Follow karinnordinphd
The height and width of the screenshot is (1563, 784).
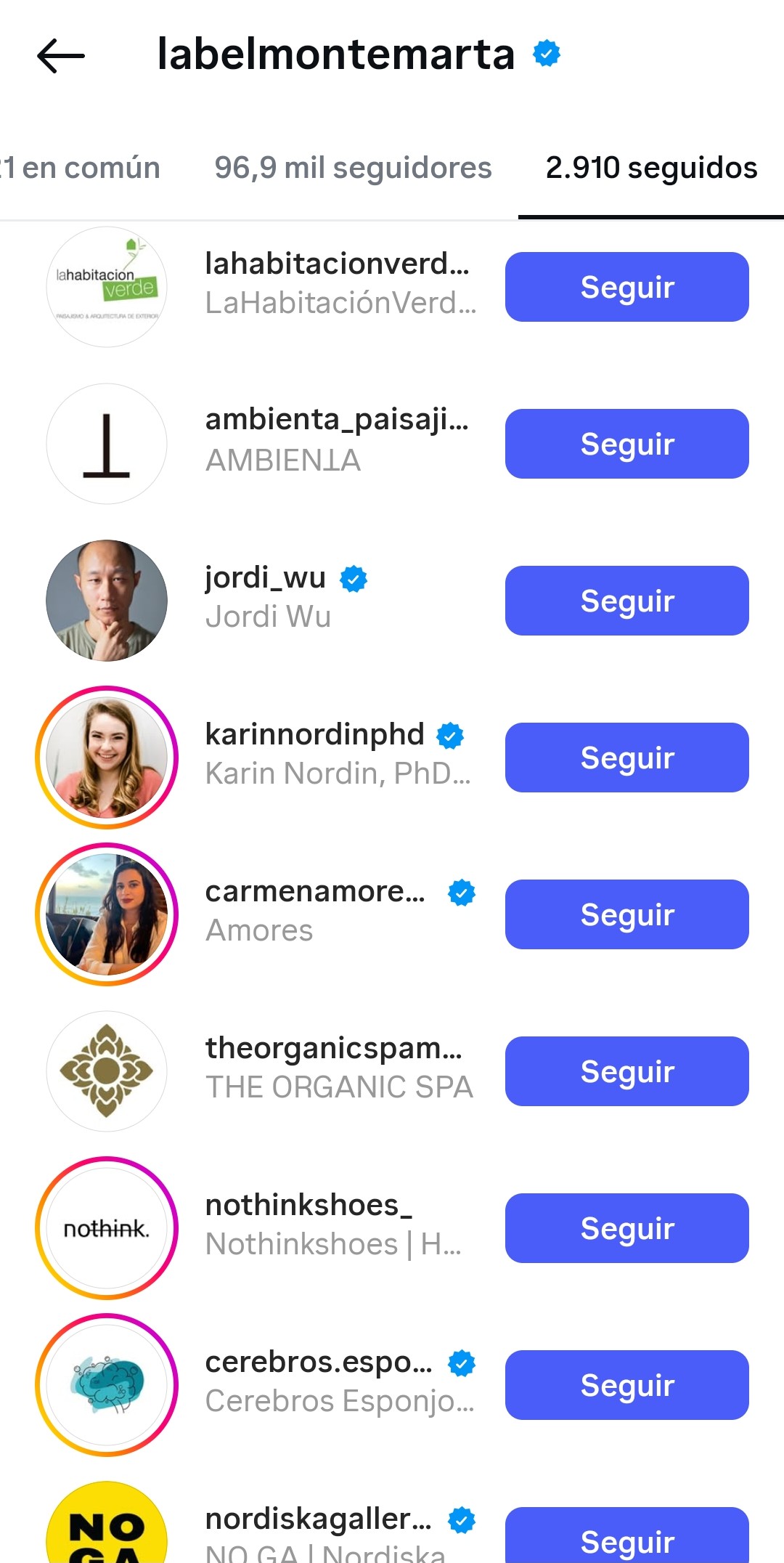[x=627, y=758]
